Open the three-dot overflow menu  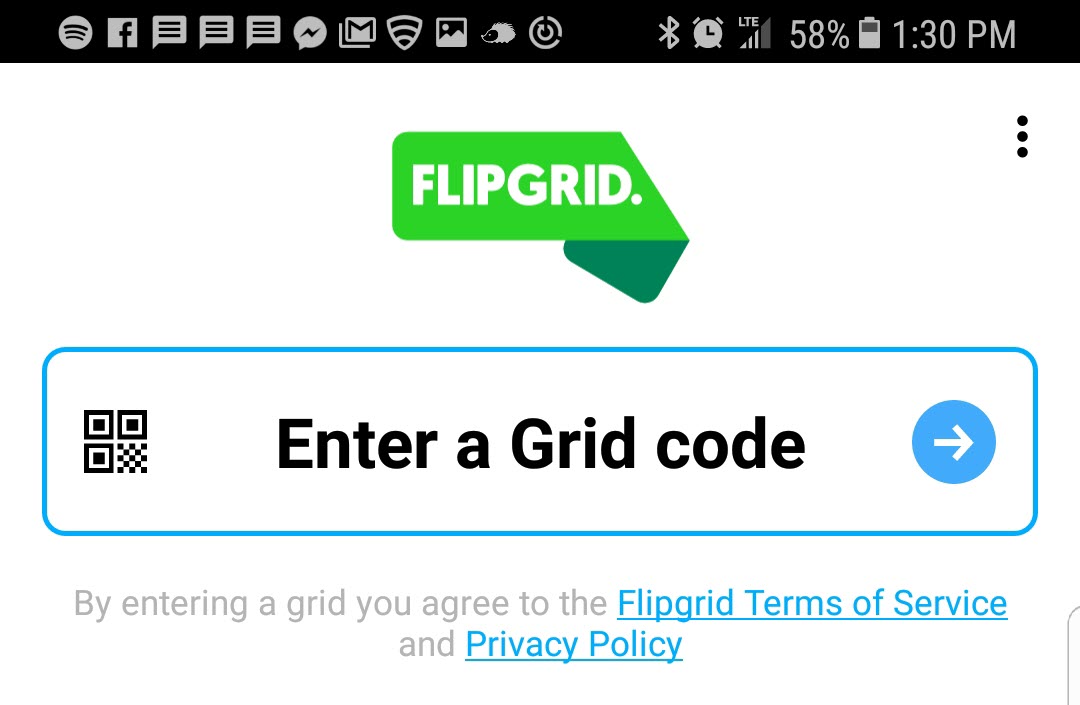click(1021, 137)
